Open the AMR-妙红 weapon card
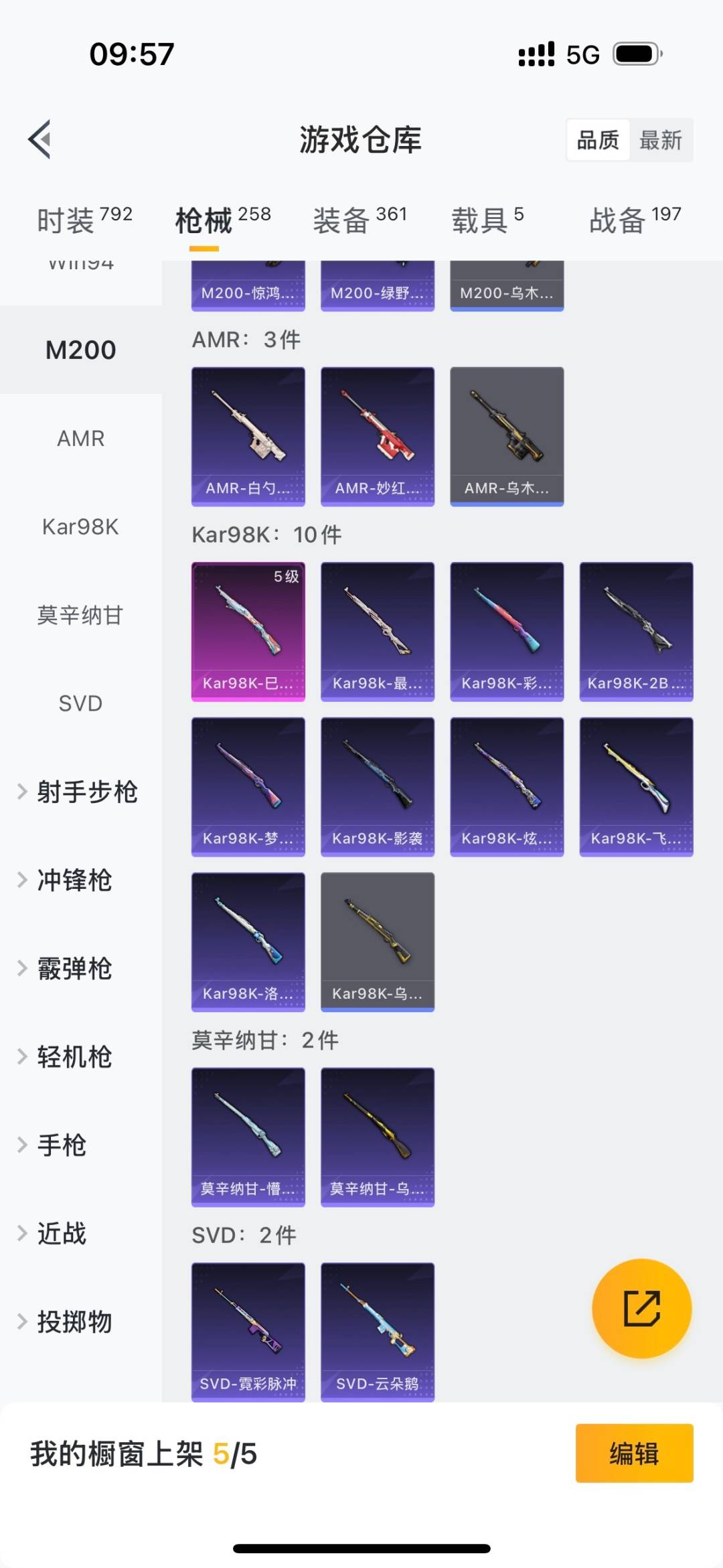The width and height of the screenshot is (723, 1568). click(x=377, y=435)
